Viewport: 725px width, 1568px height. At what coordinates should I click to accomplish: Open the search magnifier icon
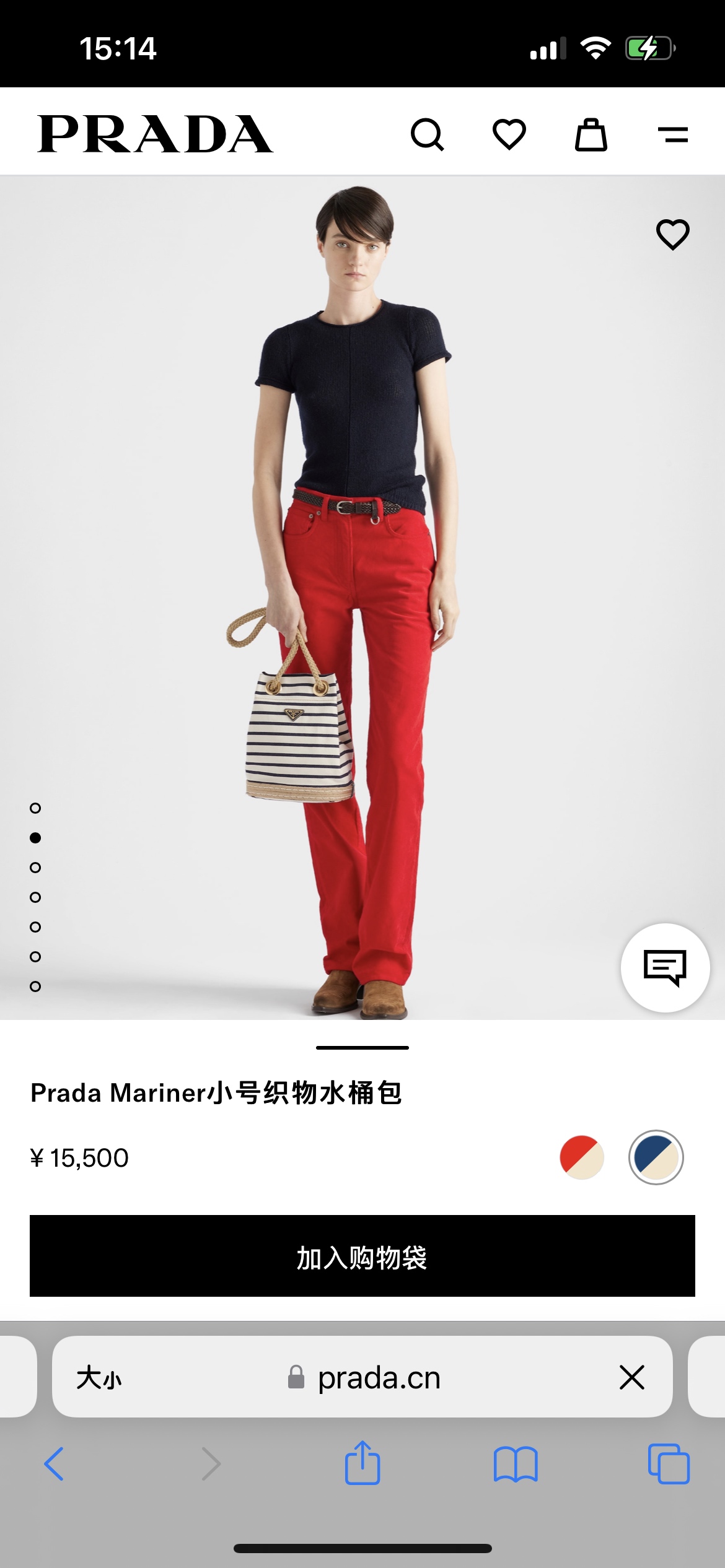point(427,134)
